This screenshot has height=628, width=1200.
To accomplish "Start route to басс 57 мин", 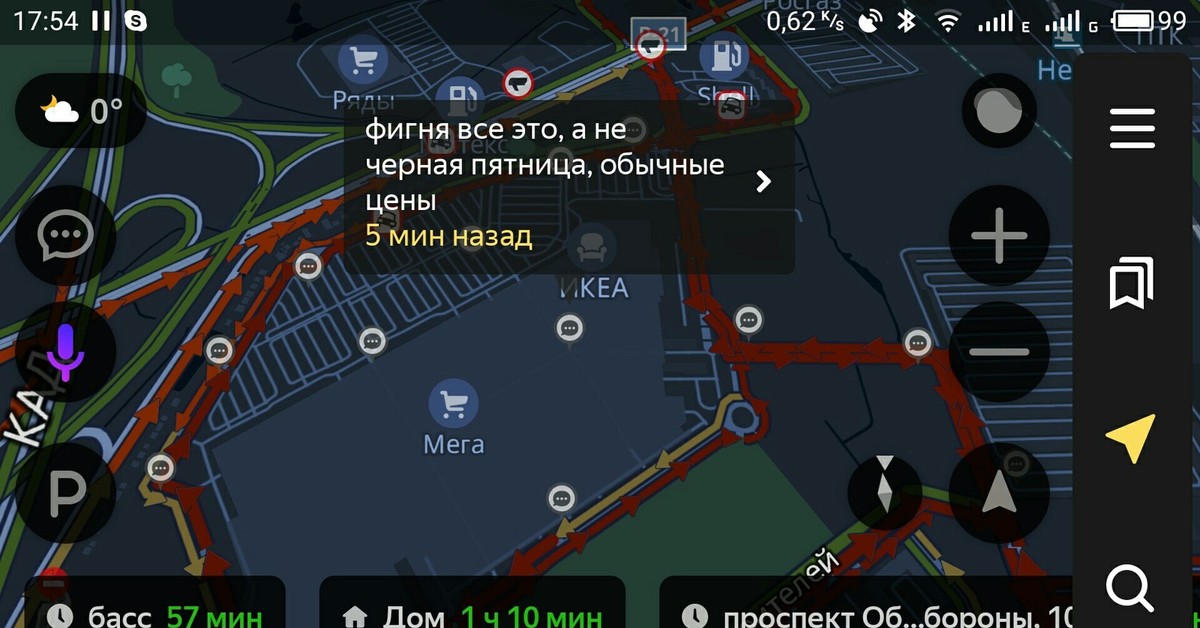I will point(155,612).
